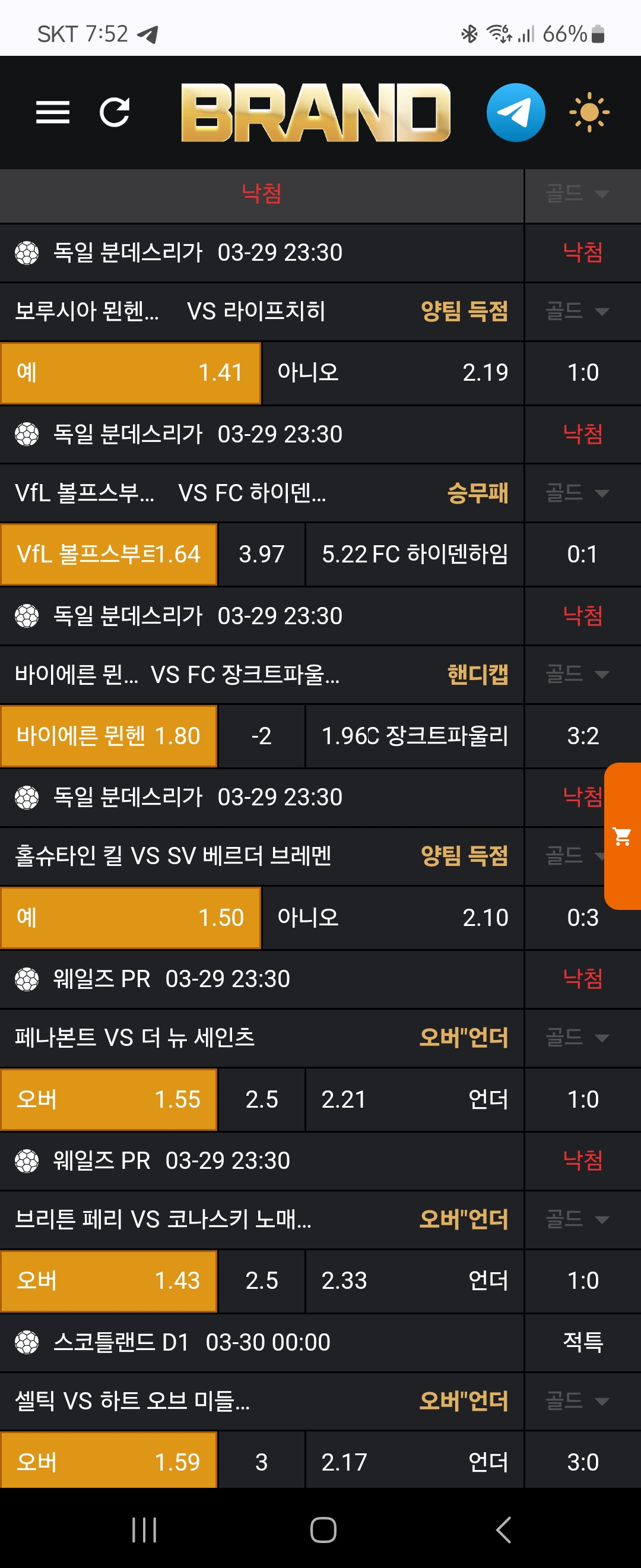Select FC 장크트파울리 handicap 1.96
641x1568 pixels.
click(414, 735)
